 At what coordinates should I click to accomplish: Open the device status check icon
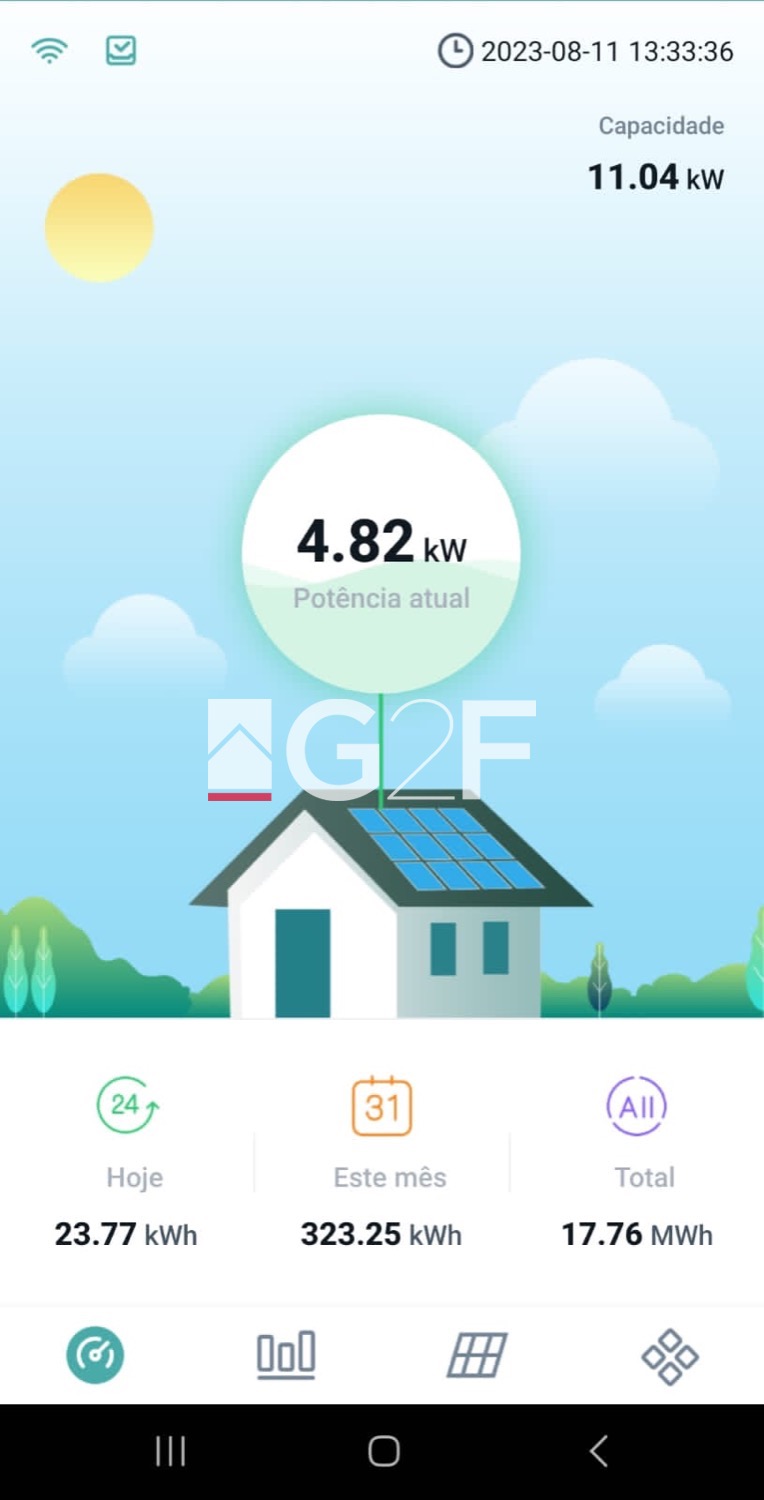tap(121, 50)
